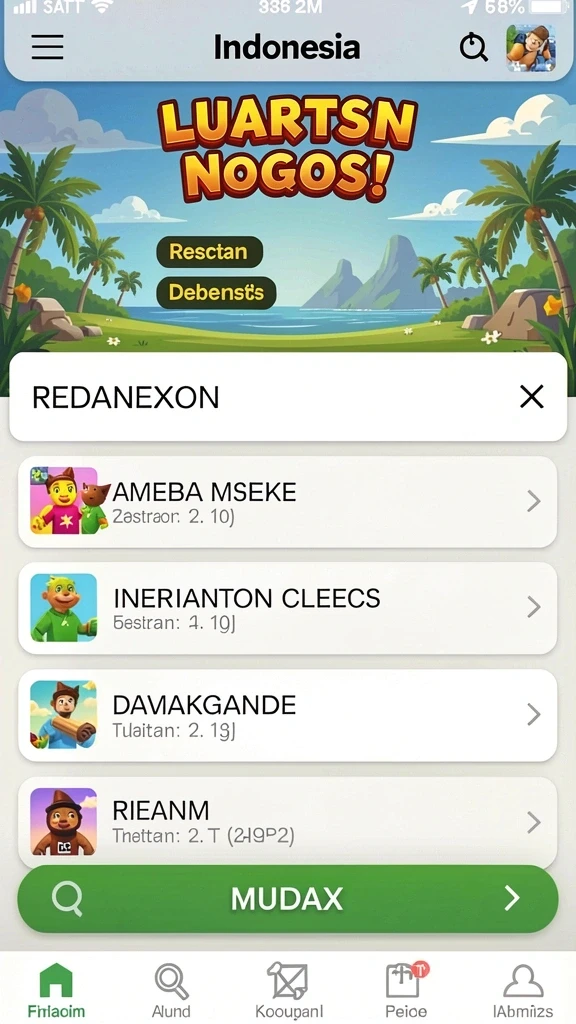This screenshot has width=576, height=1024.
Task: Tap the green MUDAX button
Action: tap(287, 899)
